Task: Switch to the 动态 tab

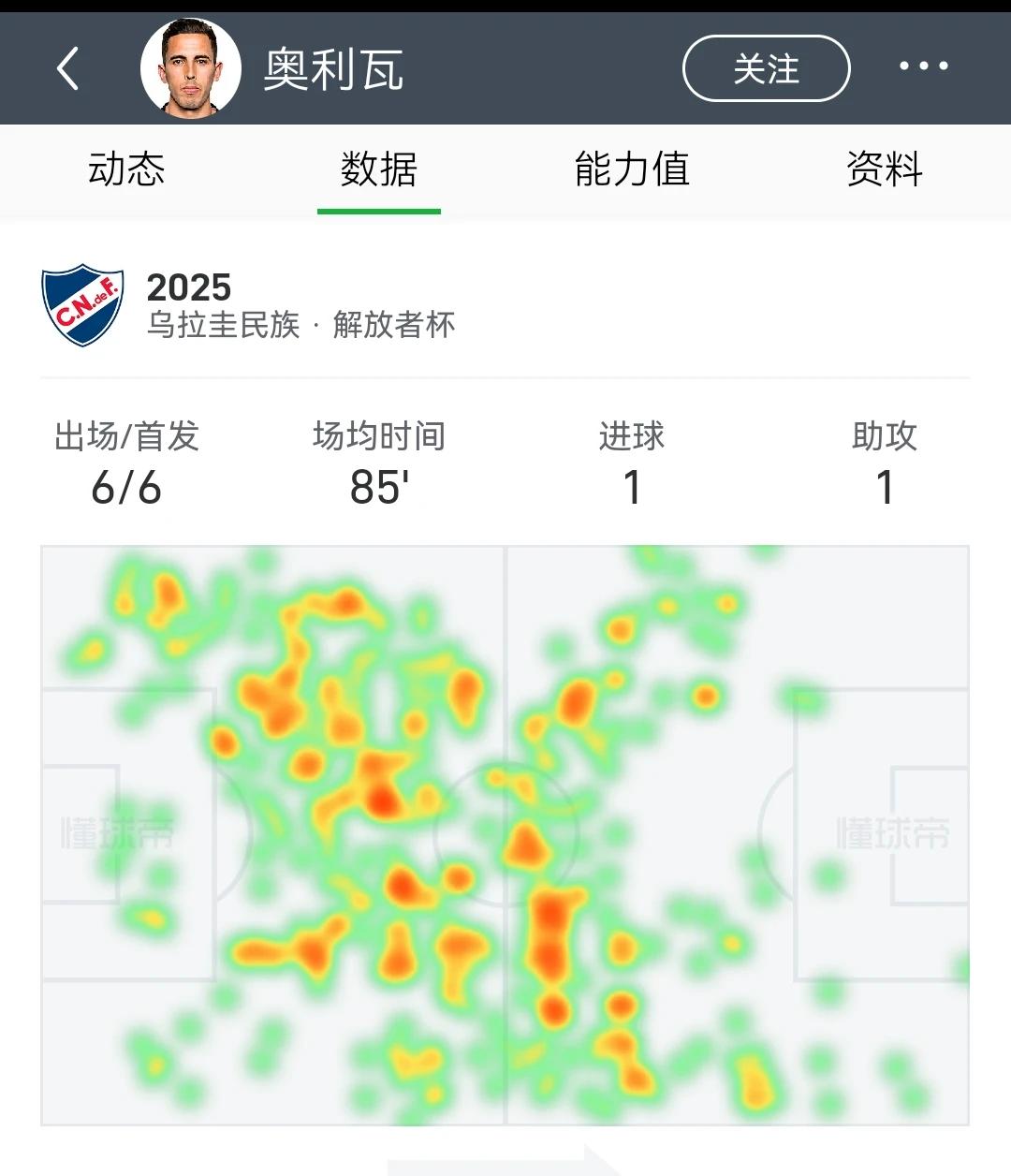Action: 125,170
